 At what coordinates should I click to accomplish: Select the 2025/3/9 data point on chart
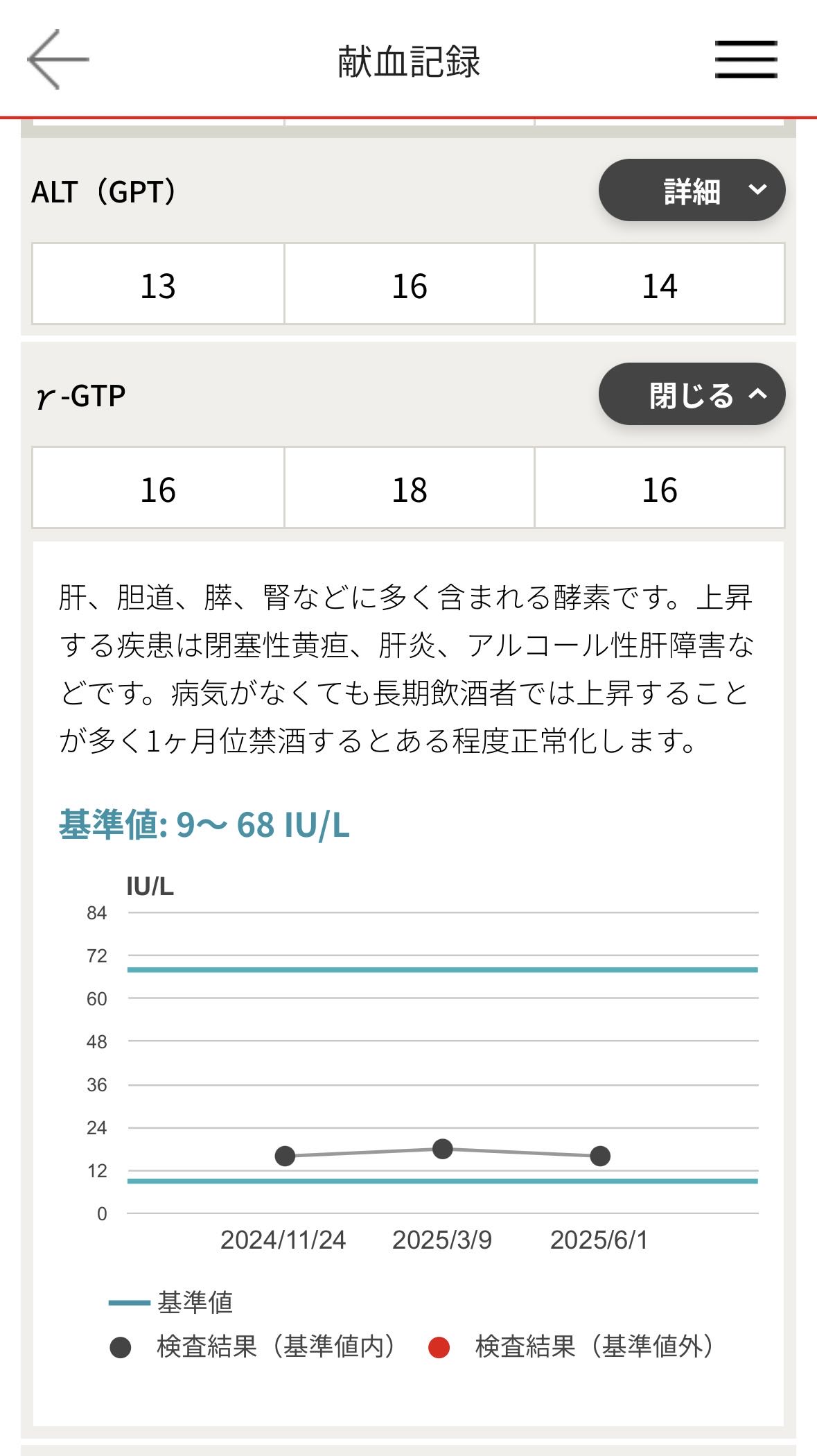pyautogui.click(x=442, y=1149)
